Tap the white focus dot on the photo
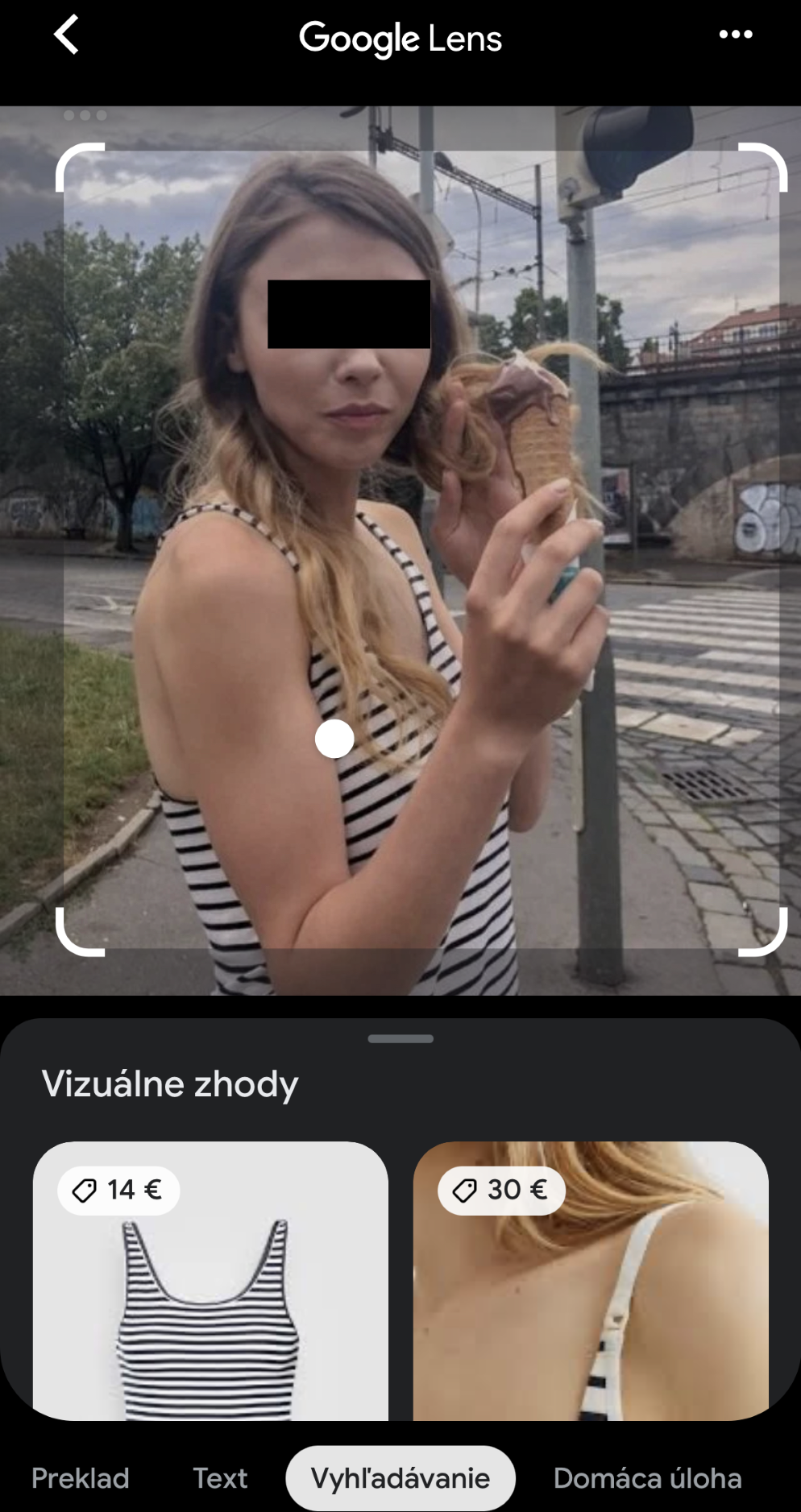This screenshot has height=1512, width=801. 334,739
